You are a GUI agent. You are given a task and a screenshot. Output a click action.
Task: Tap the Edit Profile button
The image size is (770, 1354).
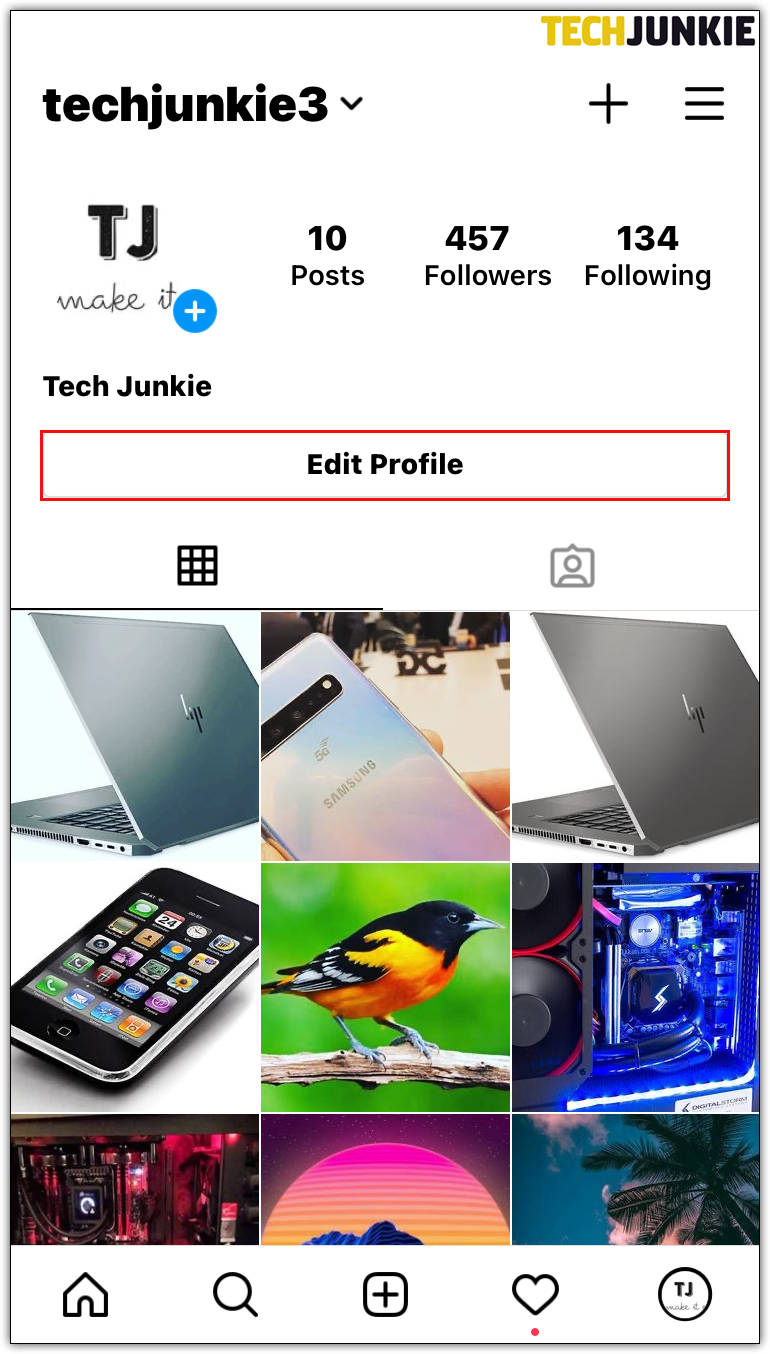tap(385, 465)
